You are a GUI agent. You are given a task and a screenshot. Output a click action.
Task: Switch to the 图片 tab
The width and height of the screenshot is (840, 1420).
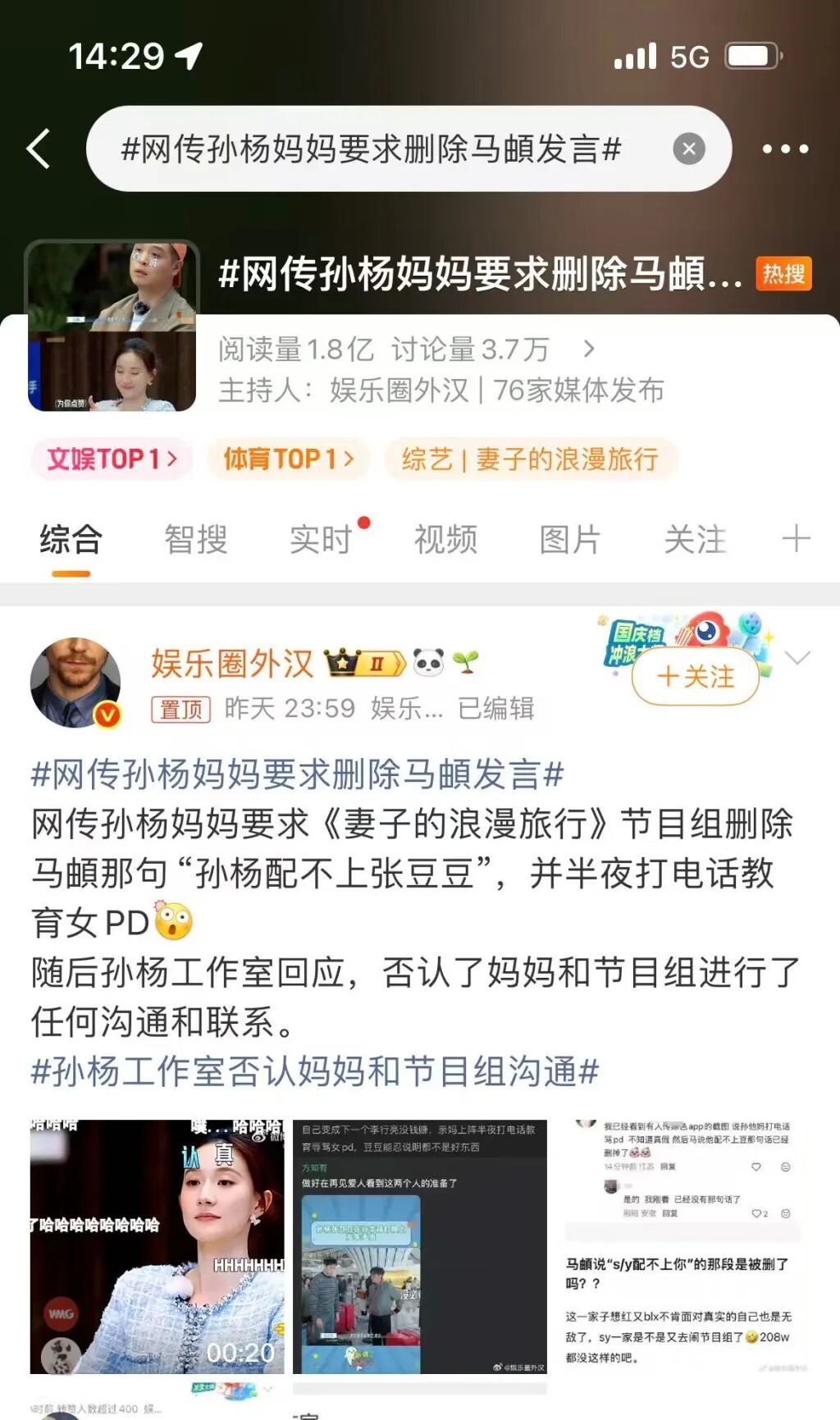(x=570, y=540)
